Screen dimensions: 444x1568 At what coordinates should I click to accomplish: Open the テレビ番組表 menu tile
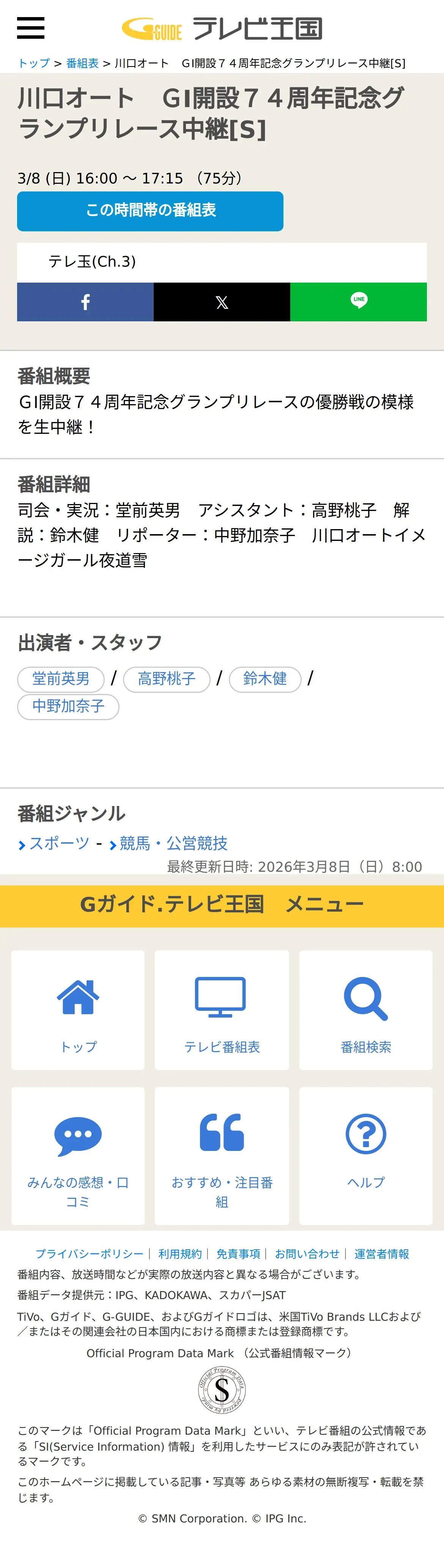pyautogui.click(x=222, y=1010)
